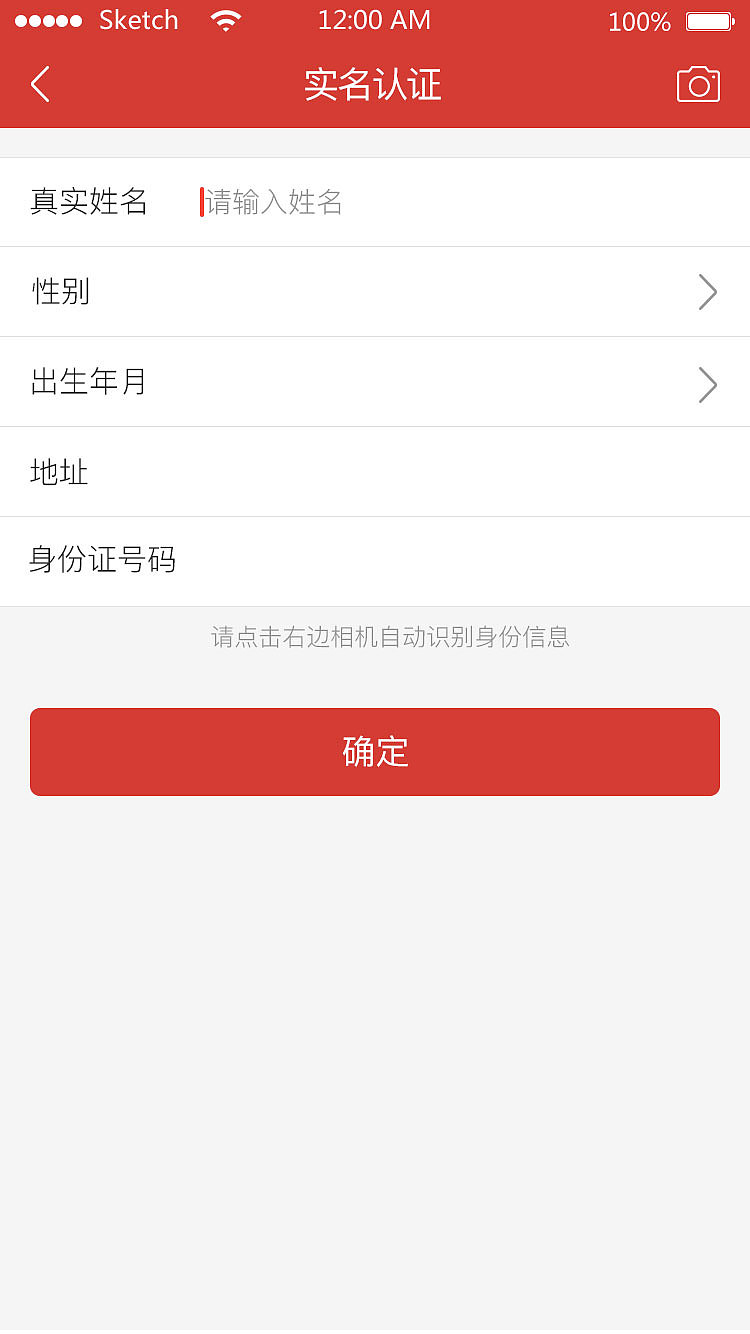
Task: Tap the clock showing 12:00 AM
Action: click(x=374, y=20)
